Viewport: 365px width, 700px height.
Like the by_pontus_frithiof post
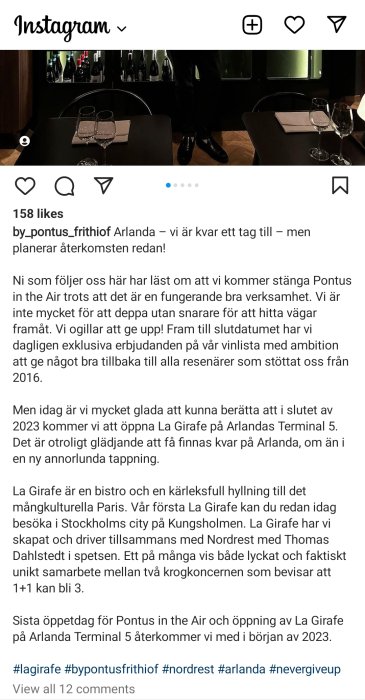[25, 186]
